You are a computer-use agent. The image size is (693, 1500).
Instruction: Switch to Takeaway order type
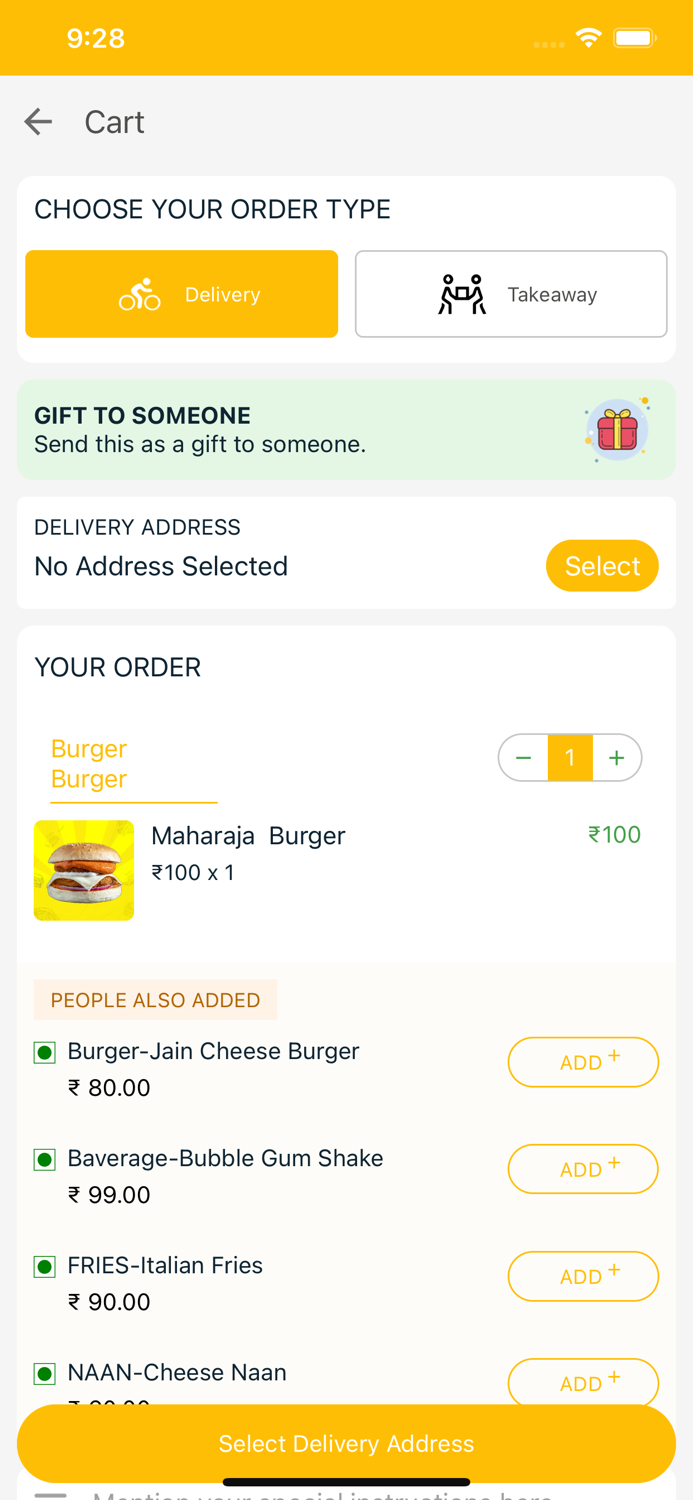point(511,294)
